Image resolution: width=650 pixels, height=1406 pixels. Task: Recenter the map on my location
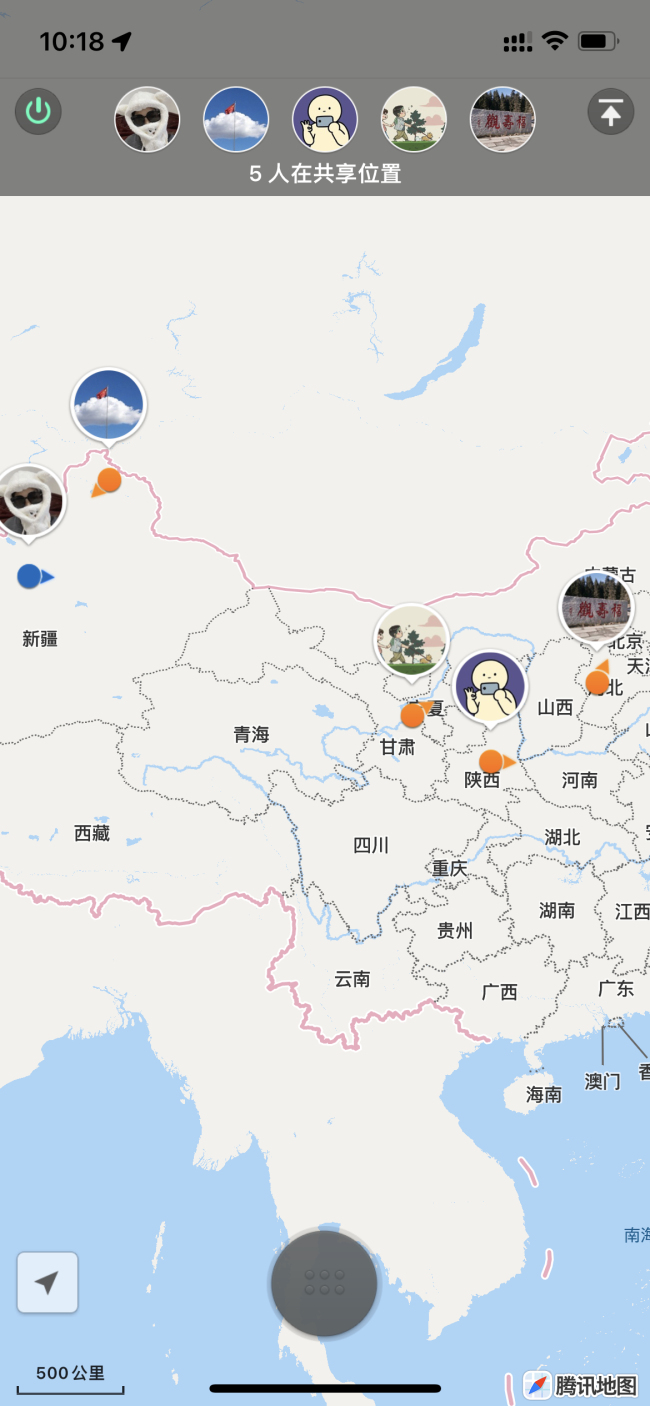(47, 1283)
